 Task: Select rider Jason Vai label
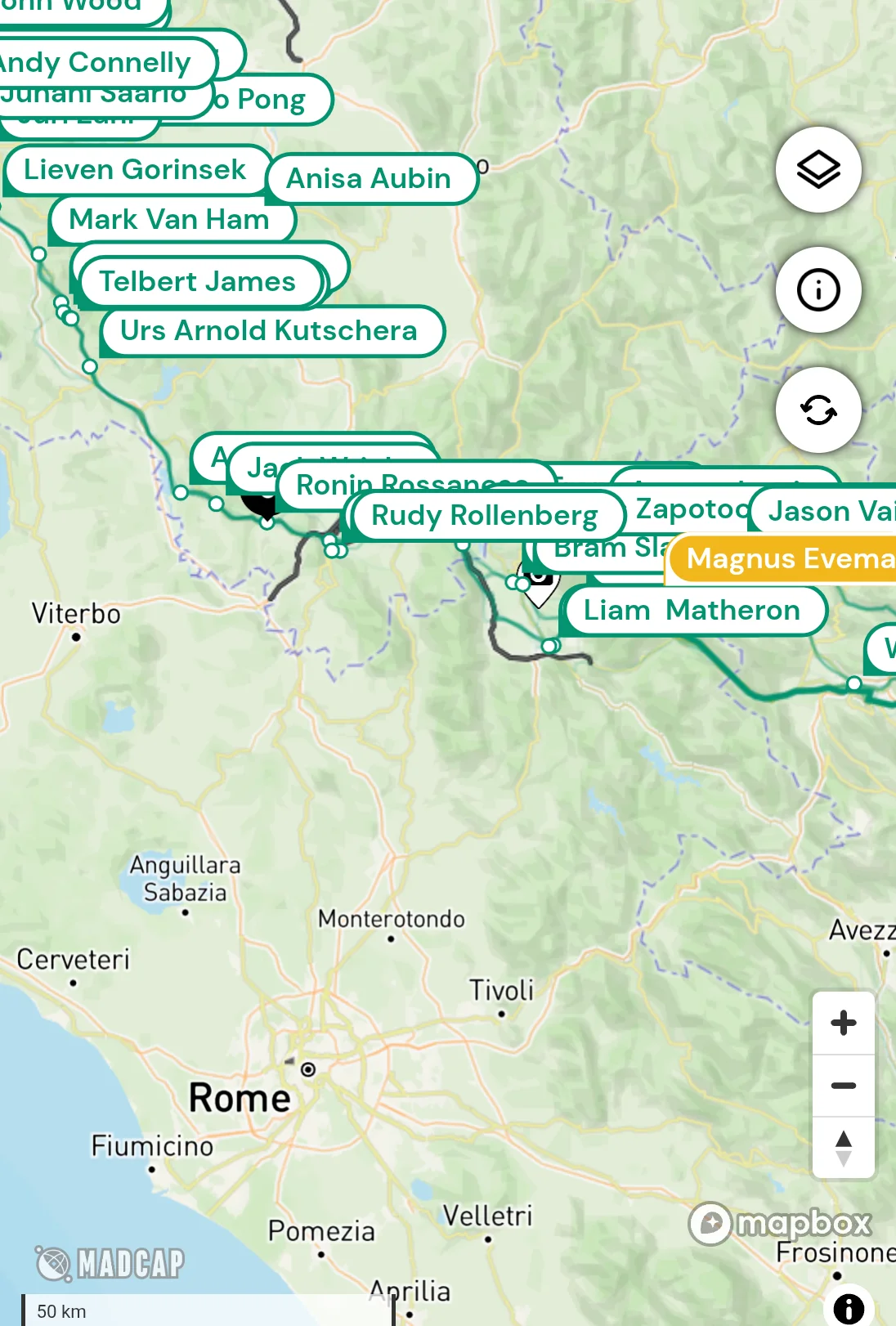(830, 512)
